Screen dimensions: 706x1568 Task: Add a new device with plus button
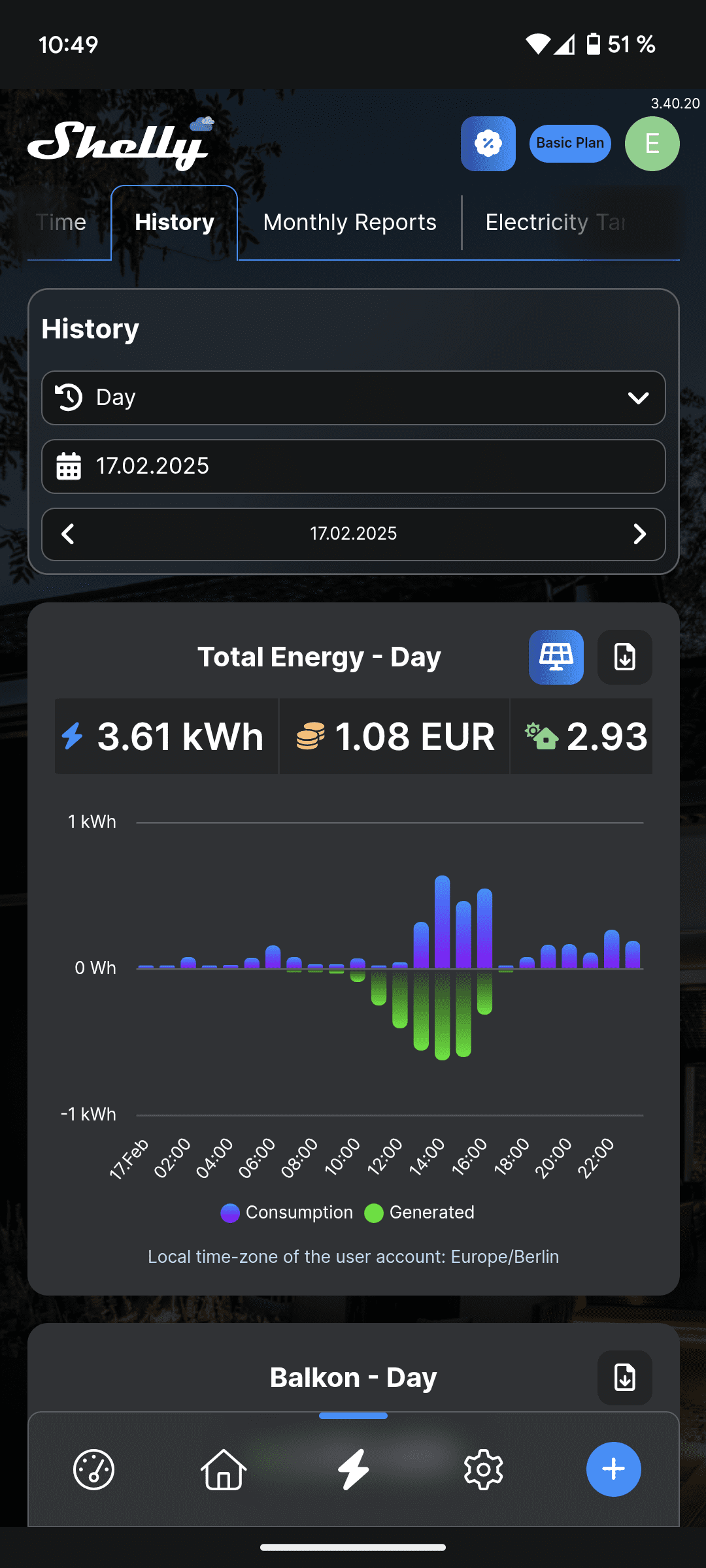(613, 1469)
